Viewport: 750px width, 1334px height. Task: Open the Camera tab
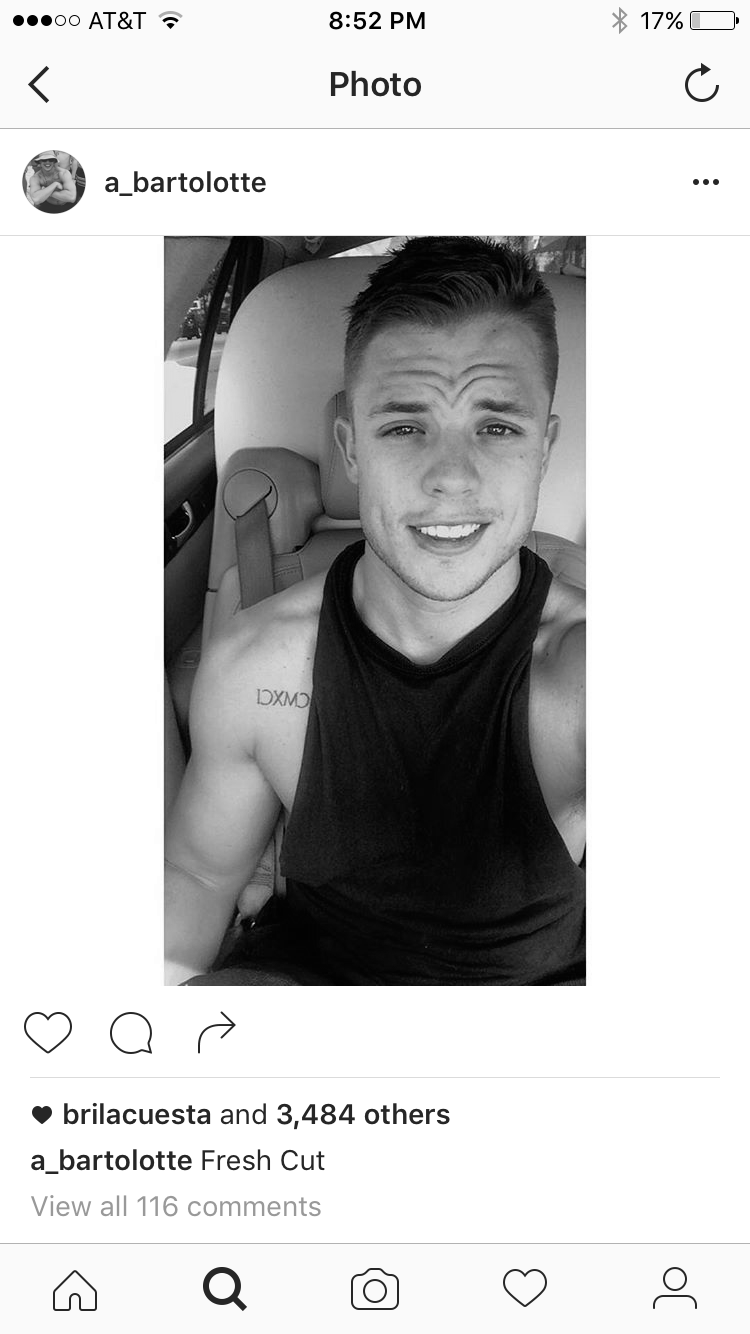pos(375,1289)
